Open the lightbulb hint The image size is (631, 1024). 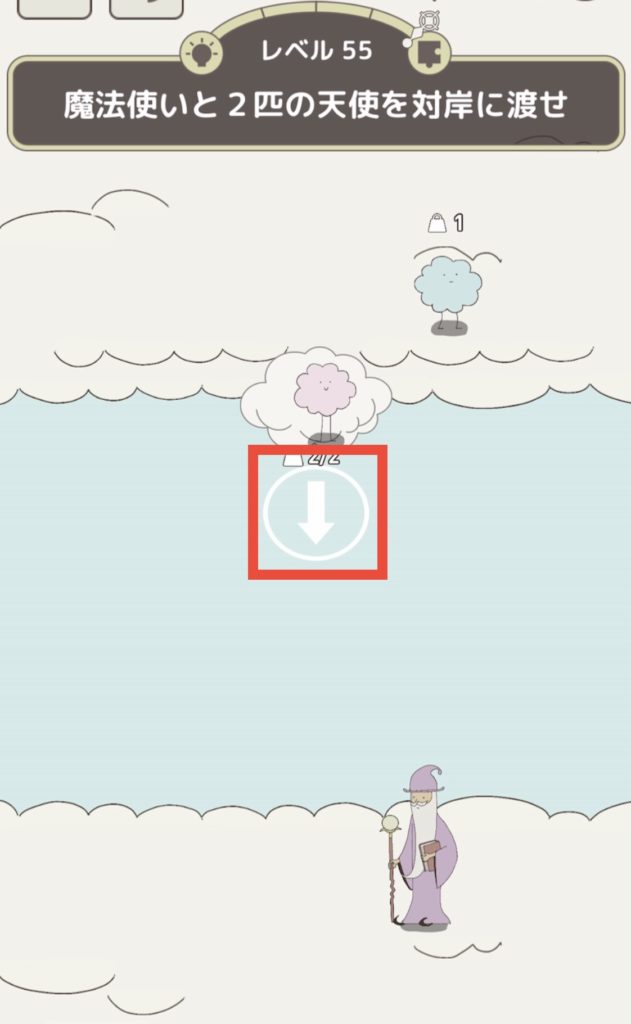tap(204, 50)
